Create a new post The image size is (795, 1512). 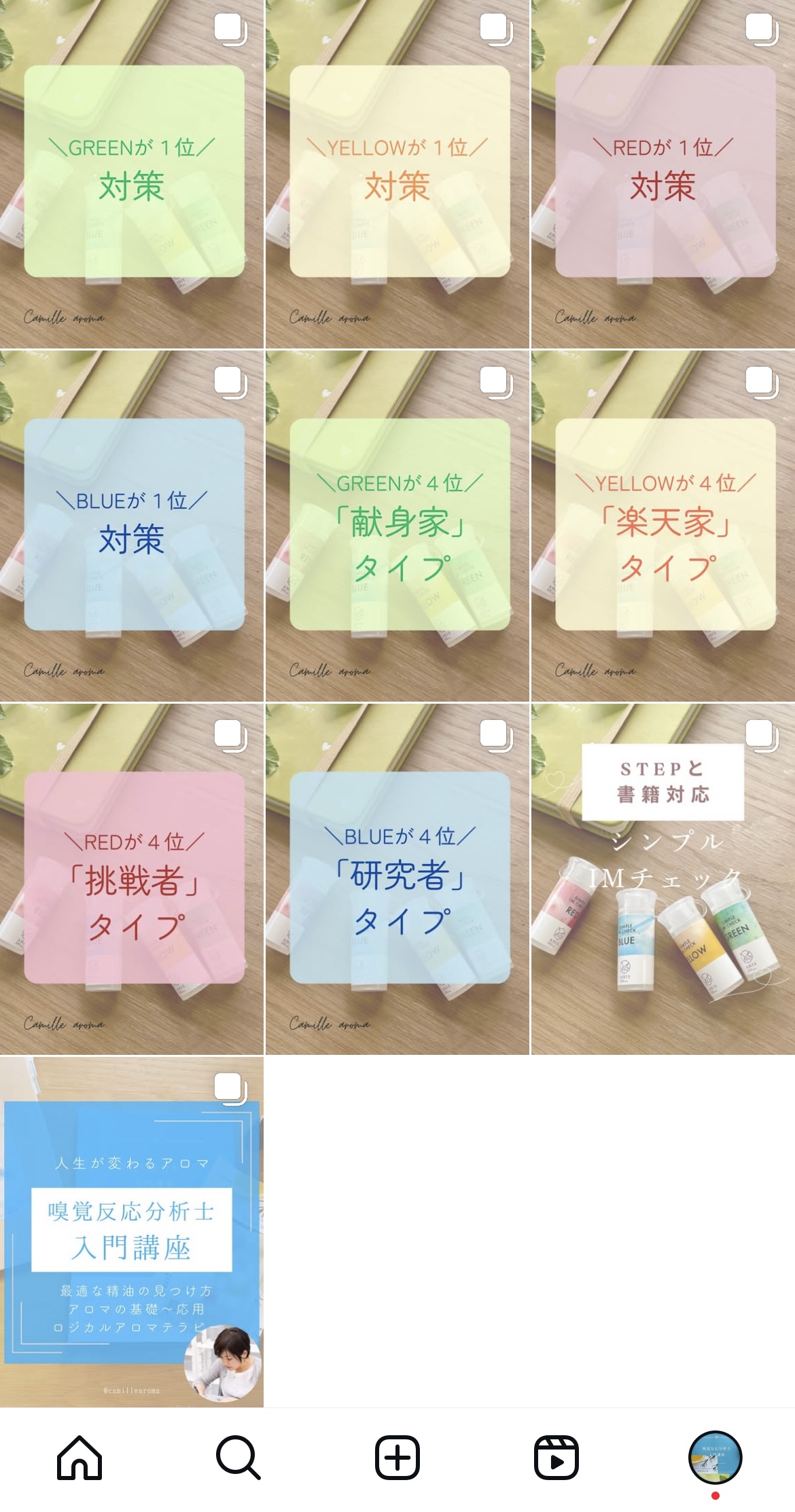pyautogui.click(x=397, y=1458)
